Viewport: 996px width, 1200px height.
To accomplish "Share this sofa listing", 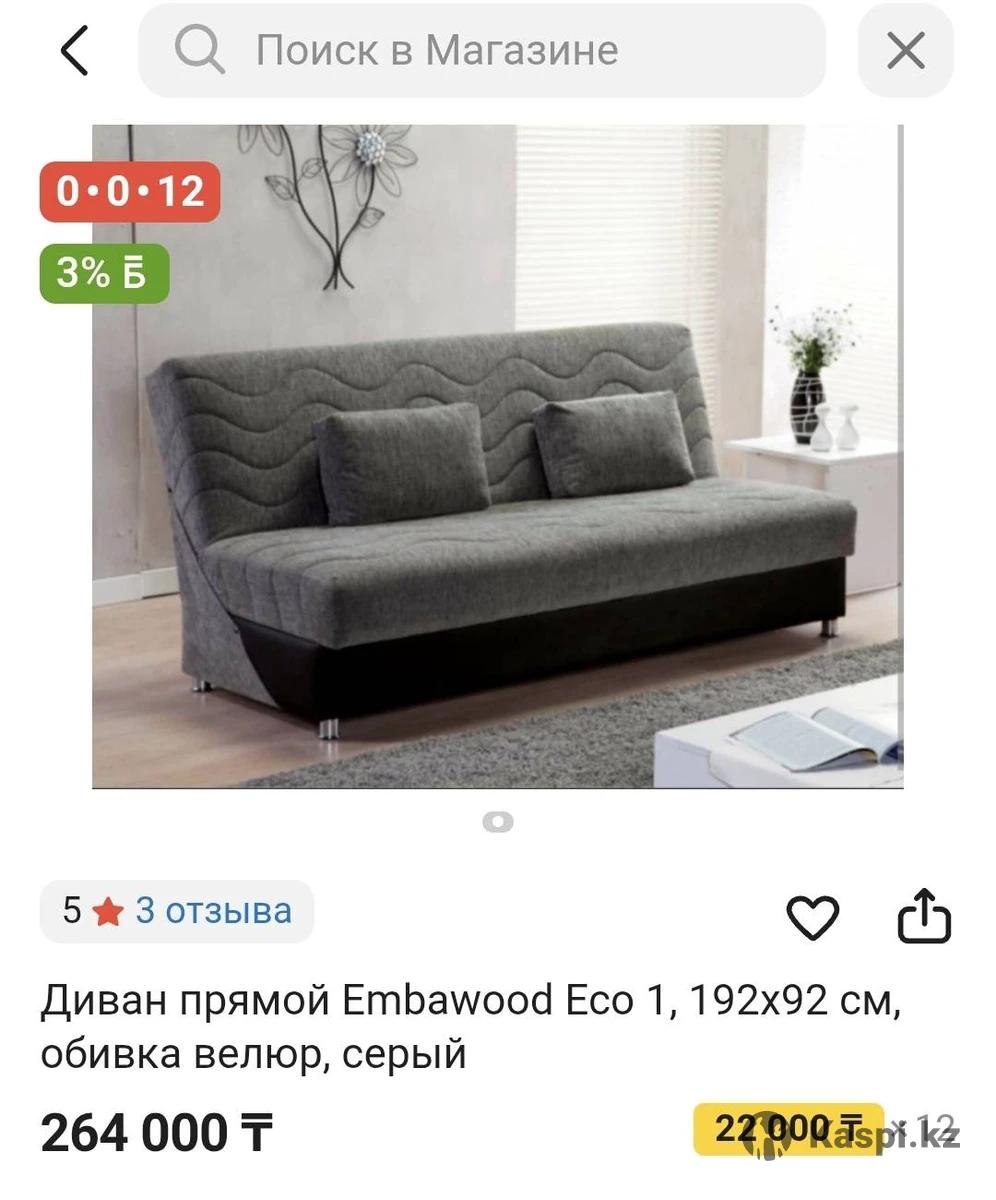I will pyautogui.click(x=923, y=916).
